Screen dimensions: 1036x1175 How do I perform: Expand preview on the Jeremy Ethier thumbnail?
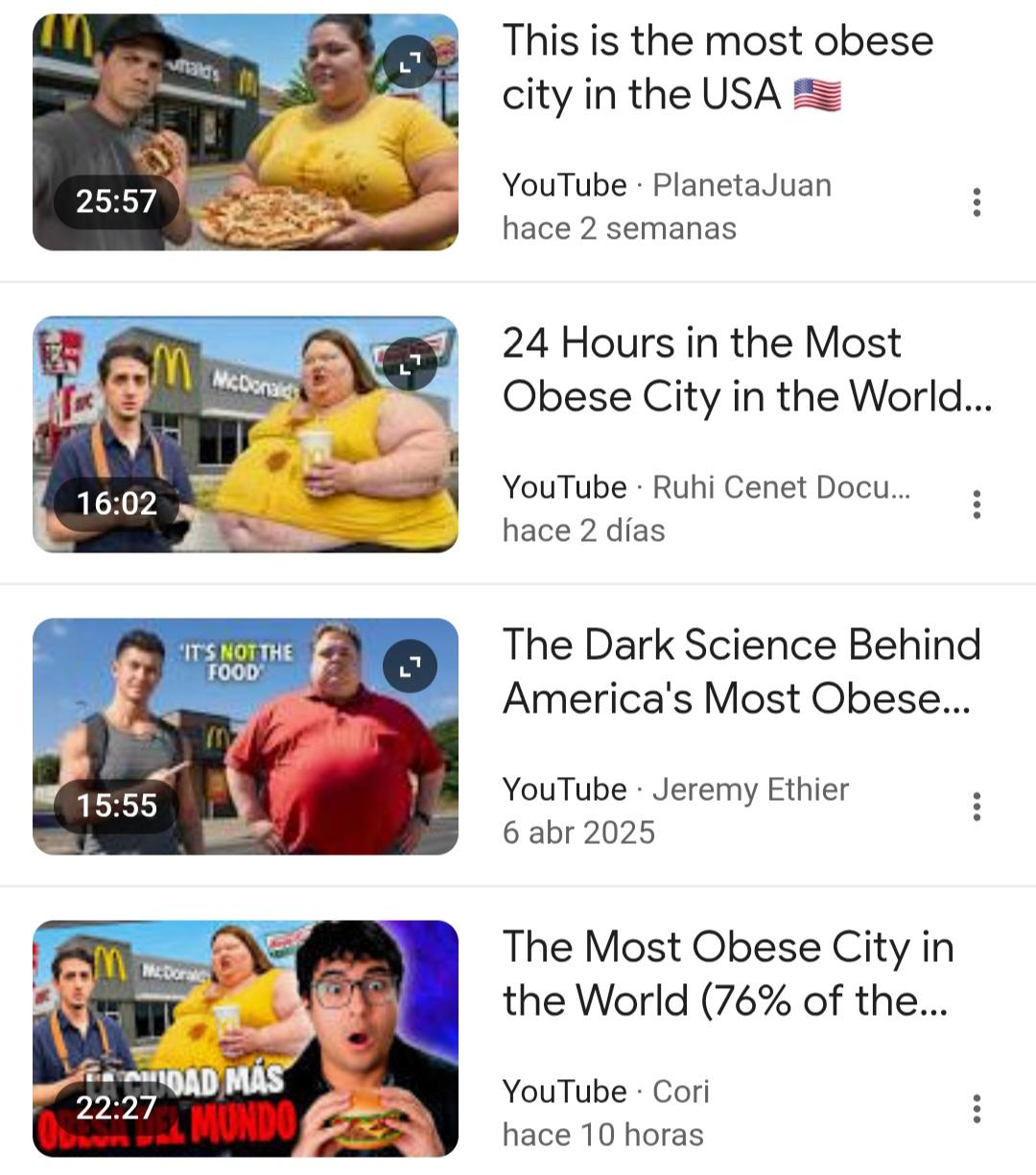[410, 666]
